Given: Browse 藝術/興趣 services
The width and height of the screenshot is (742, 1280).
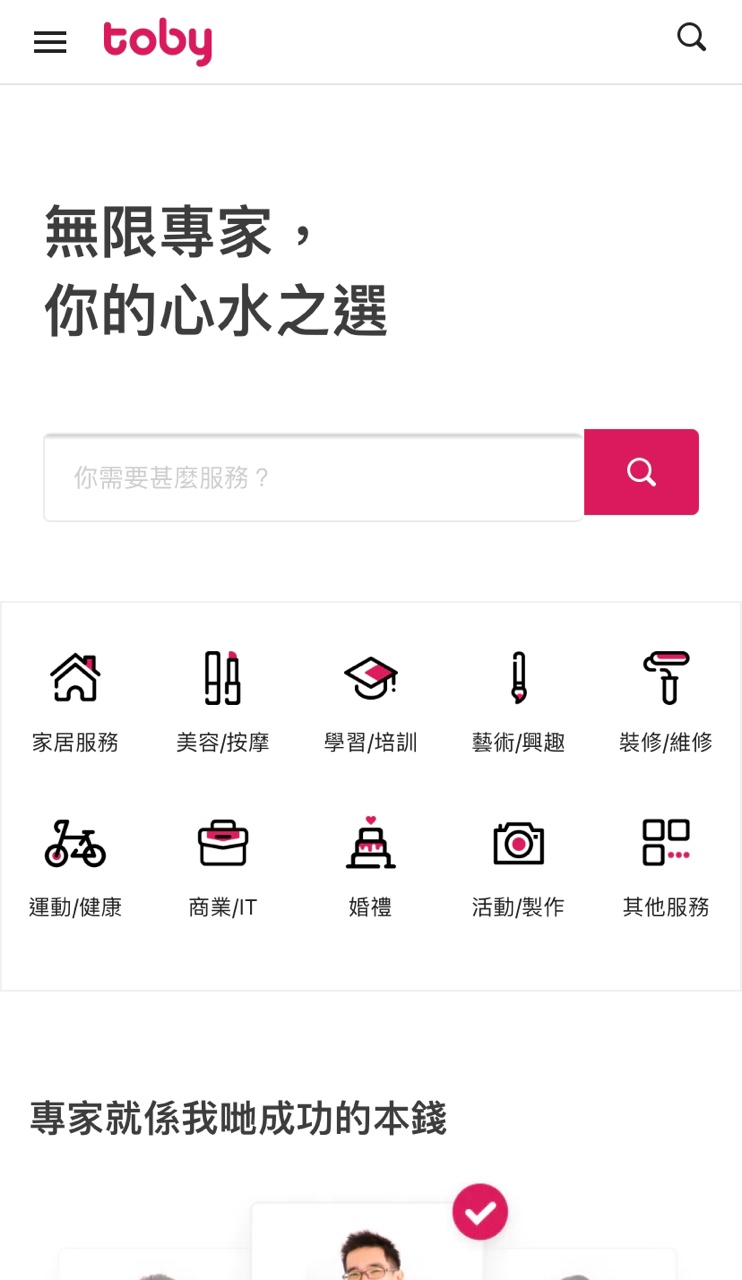Looking at the screenshot, I should click(x=518, y=700).
